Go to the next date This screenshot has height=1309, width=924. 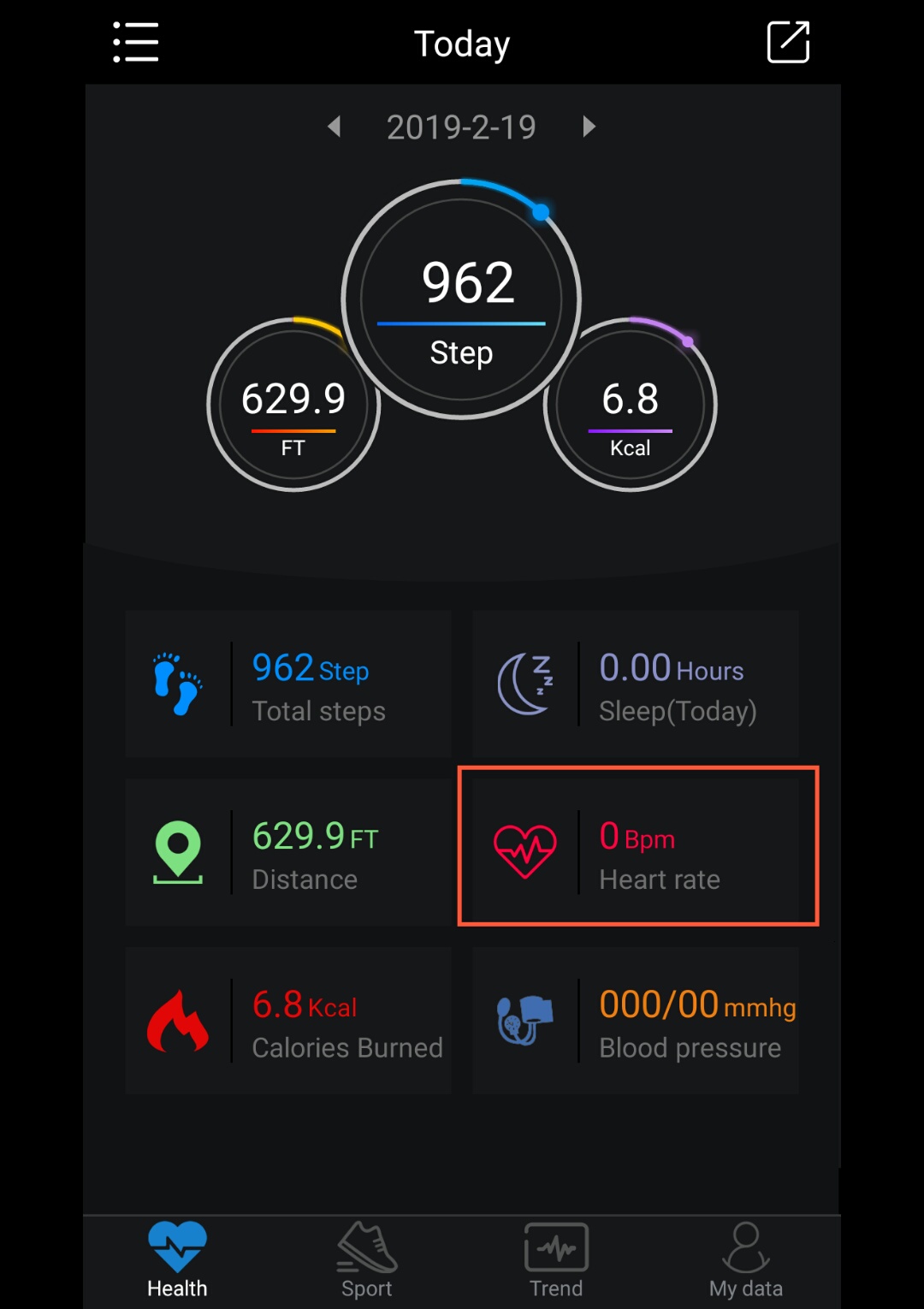589,127
